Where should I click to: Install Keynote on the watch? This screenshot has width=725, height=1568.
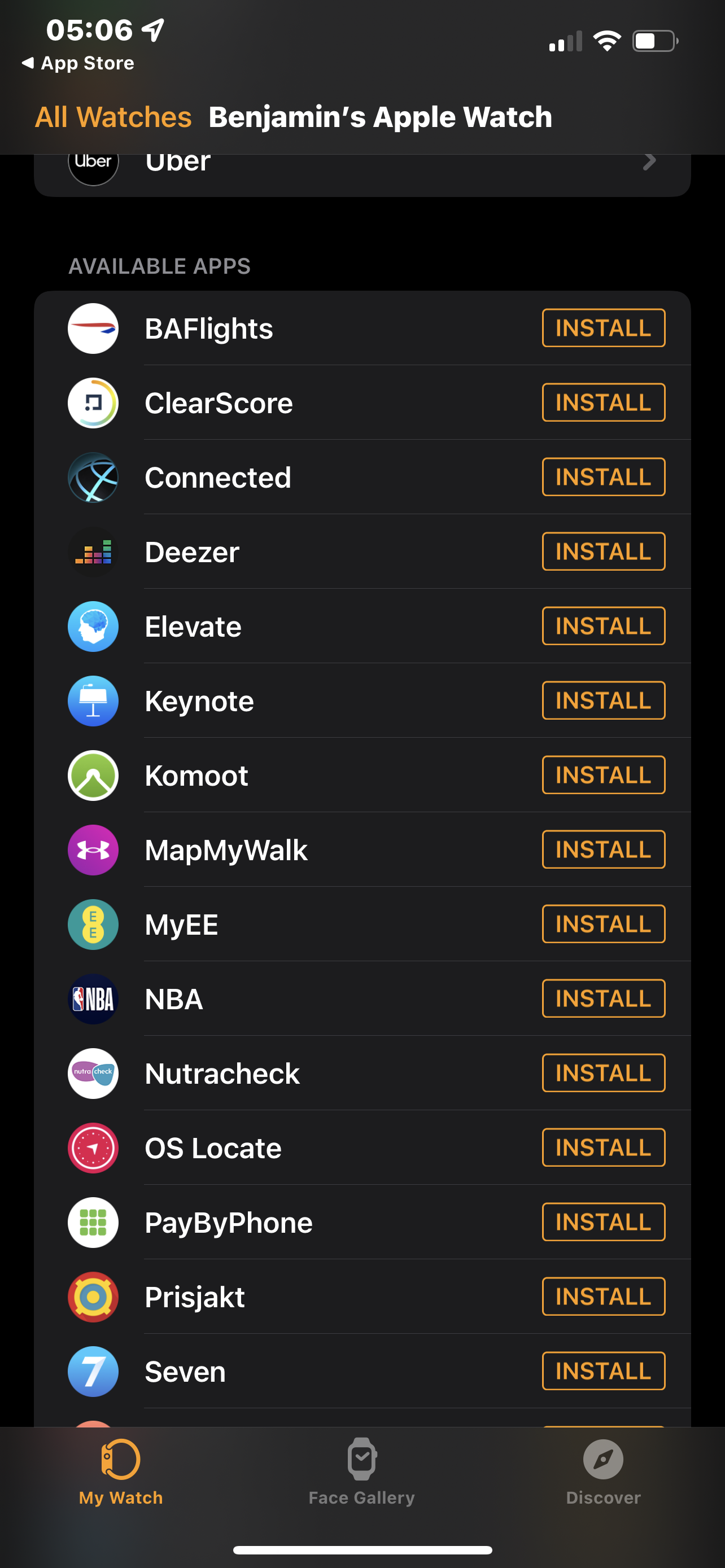[603, 700]
